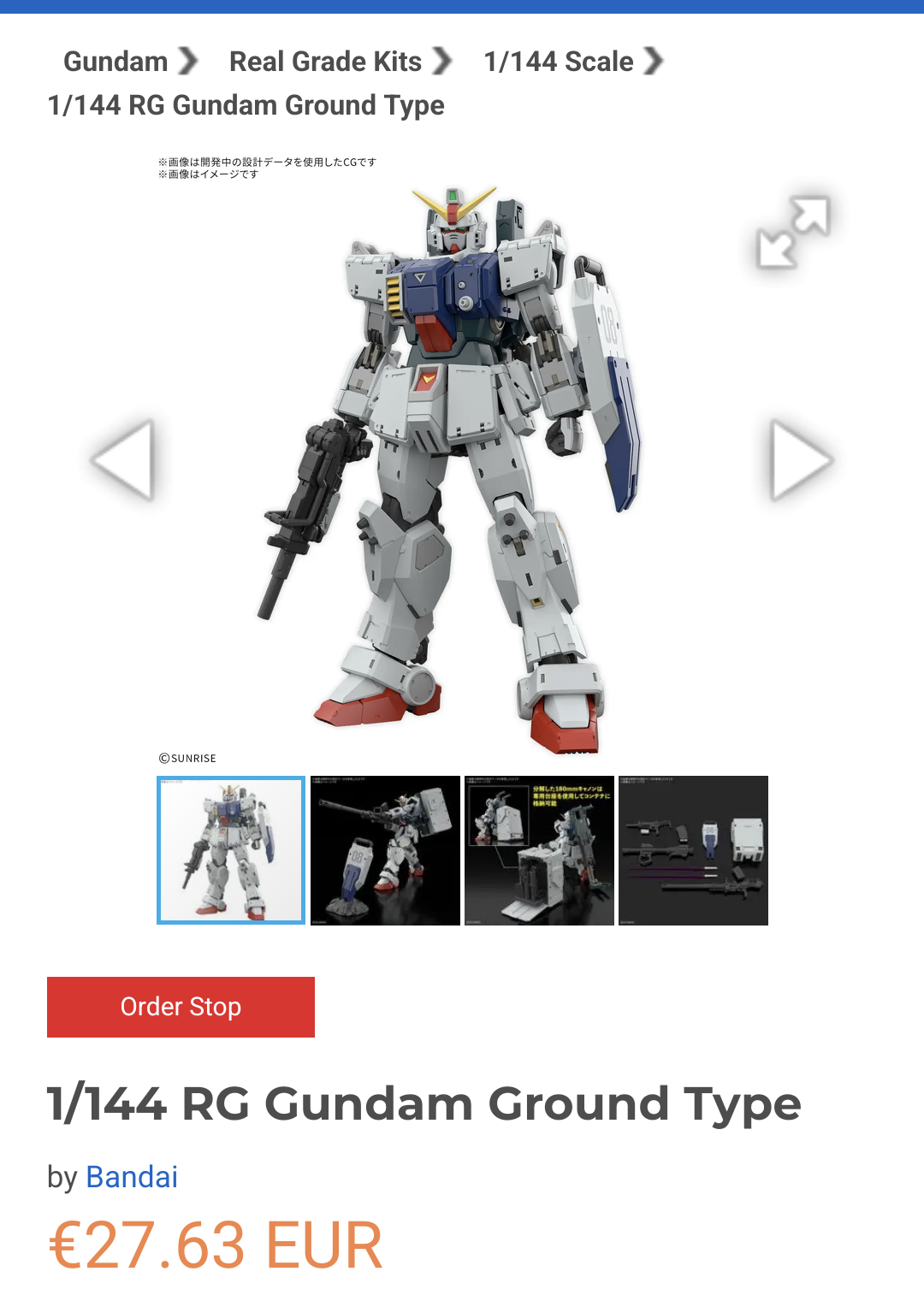Select the fourth thumbnail showing weapons accessories

pyautogui.click(x=693, y=850)
